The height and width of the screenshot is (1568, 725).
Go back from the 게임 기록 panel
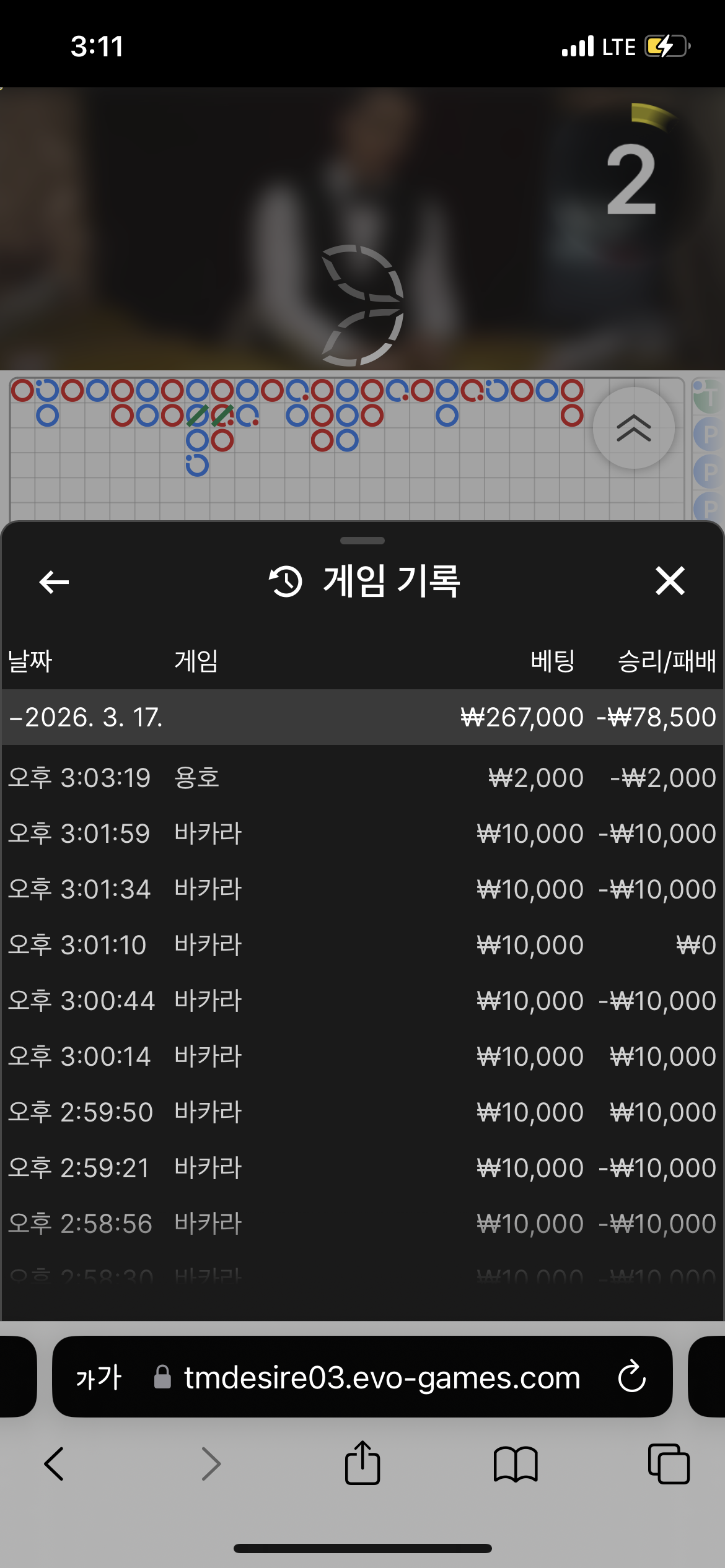pos(54,581)
